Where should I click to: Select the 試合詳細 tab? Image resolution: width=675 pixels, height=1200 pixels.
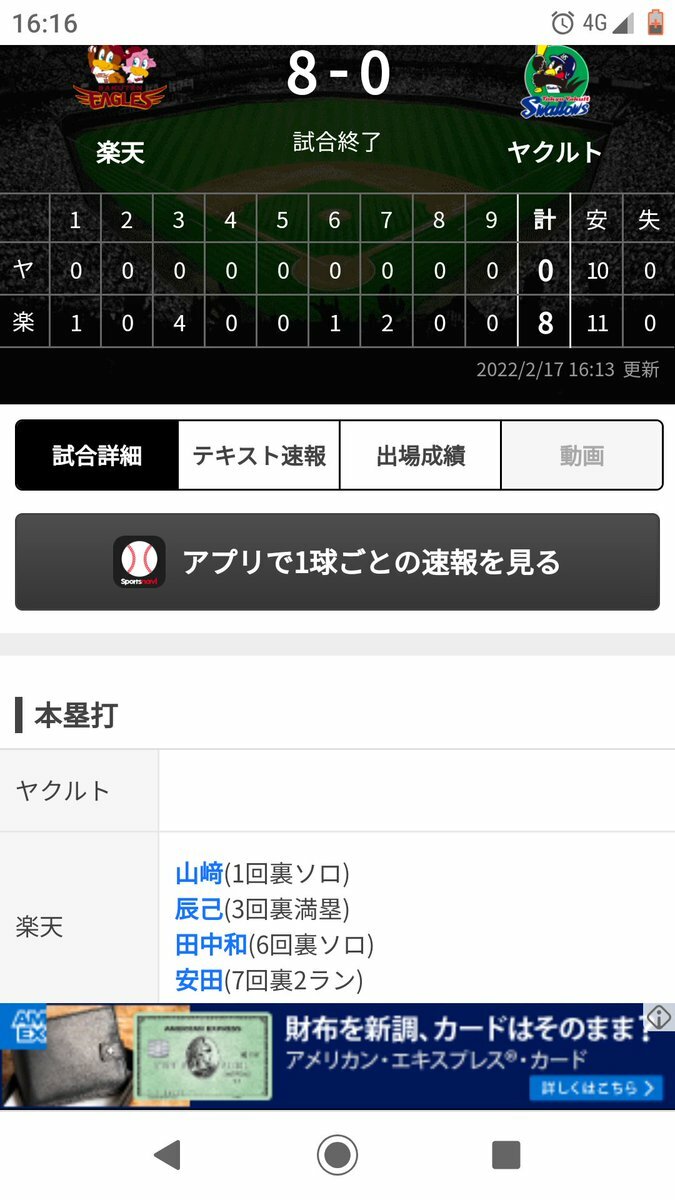coord(97,456)
